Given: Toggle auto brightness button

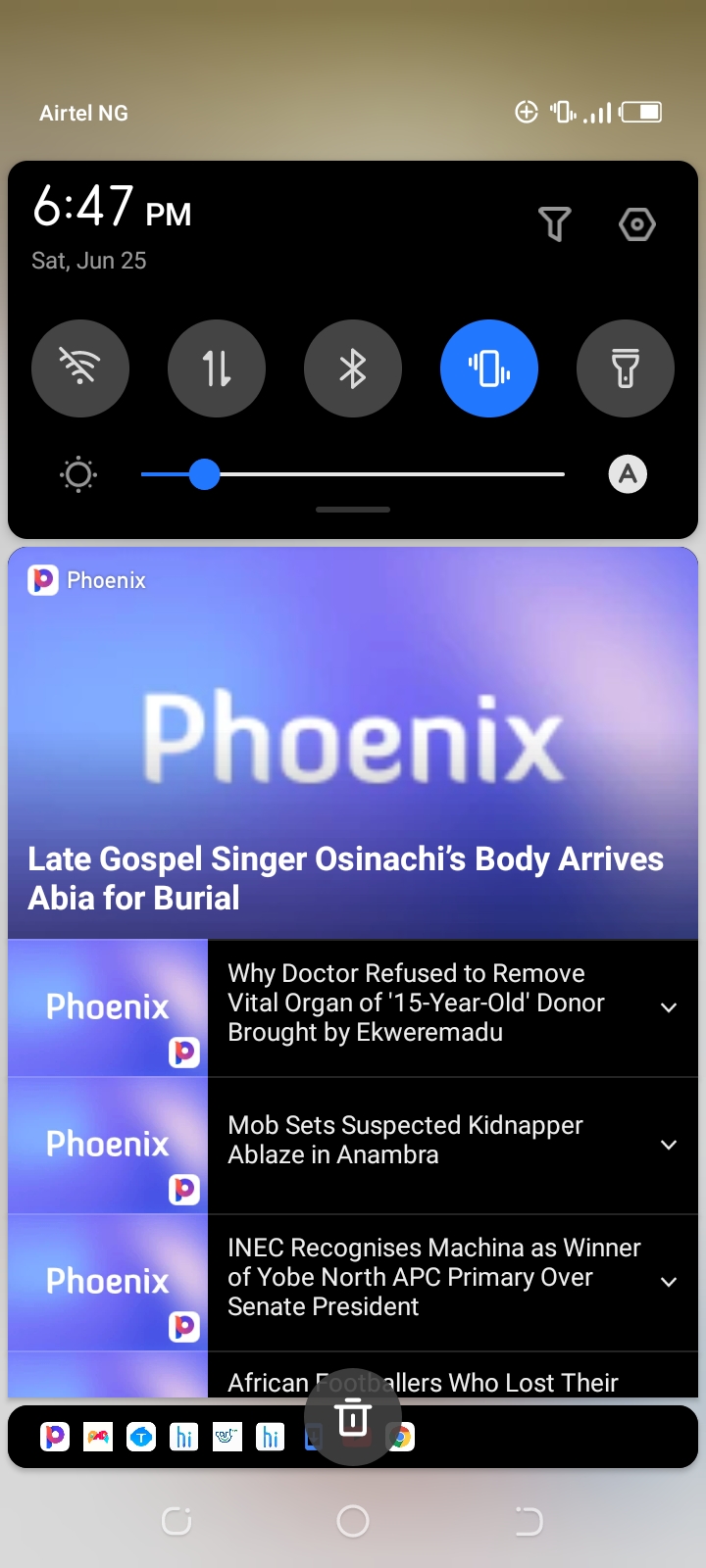Looking at the screenshot, I should pos(628,474).
